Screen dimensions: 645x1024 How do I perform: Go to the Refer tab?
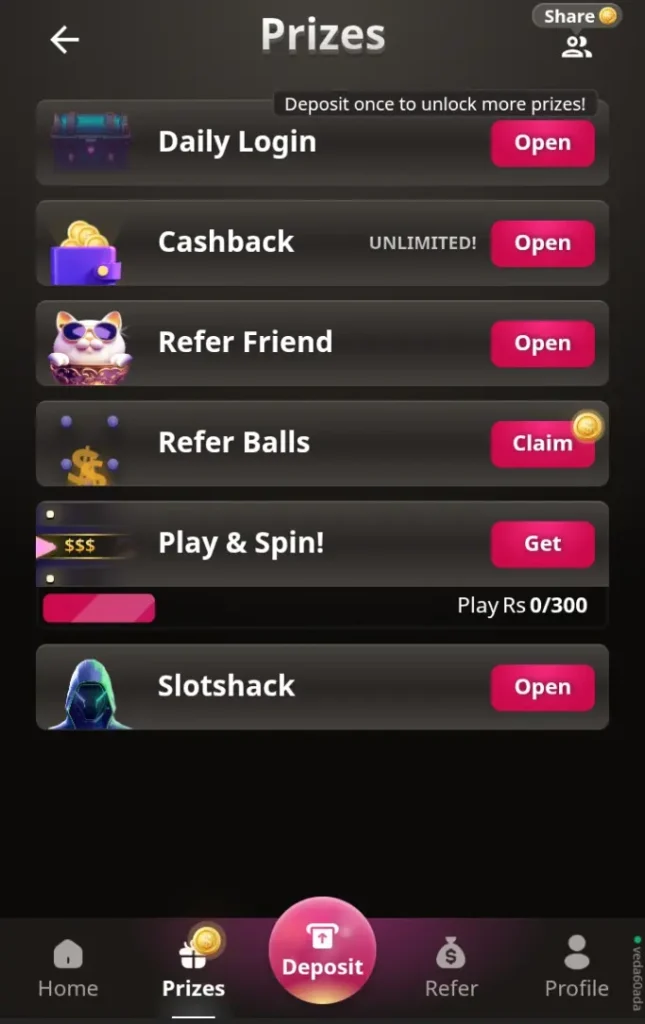click(451, 968)
